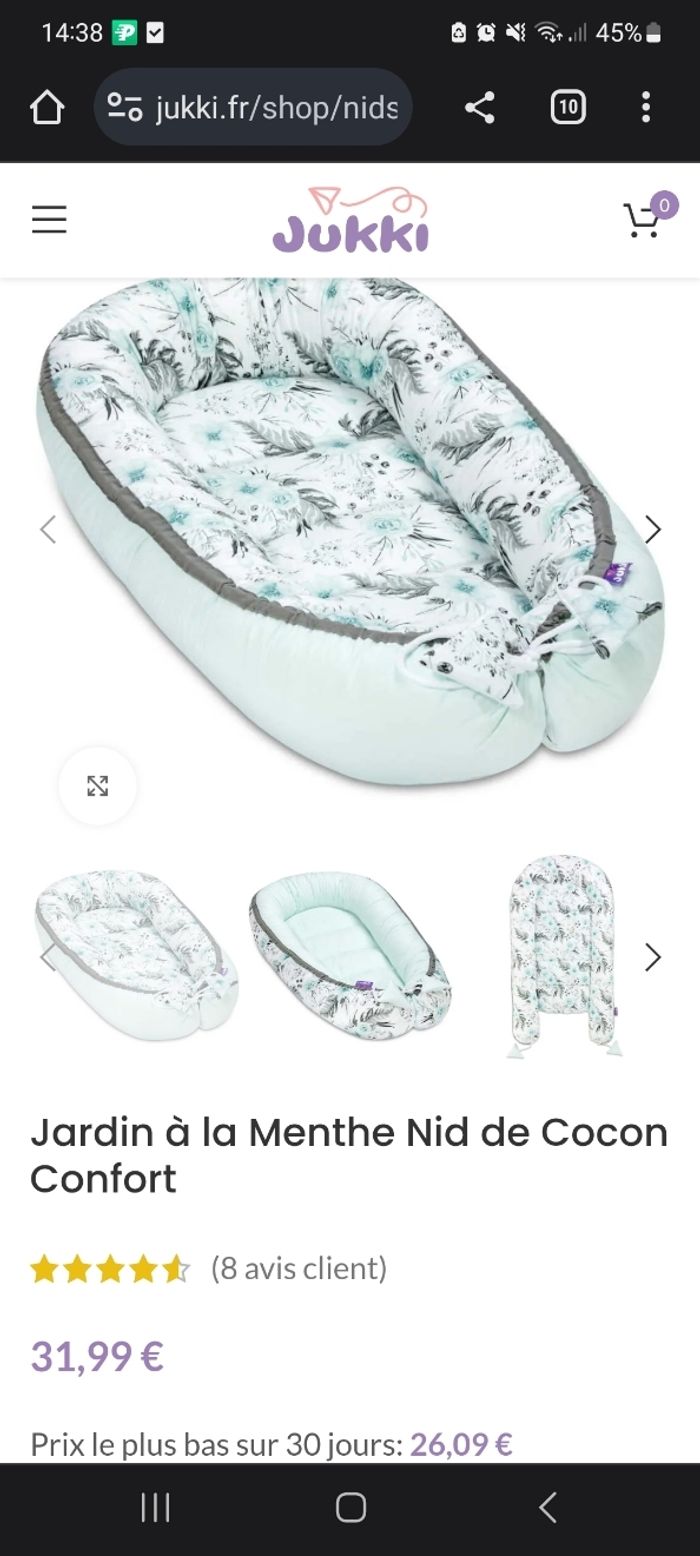Open the 8 avis client reviews

[x=298, y=1269]
